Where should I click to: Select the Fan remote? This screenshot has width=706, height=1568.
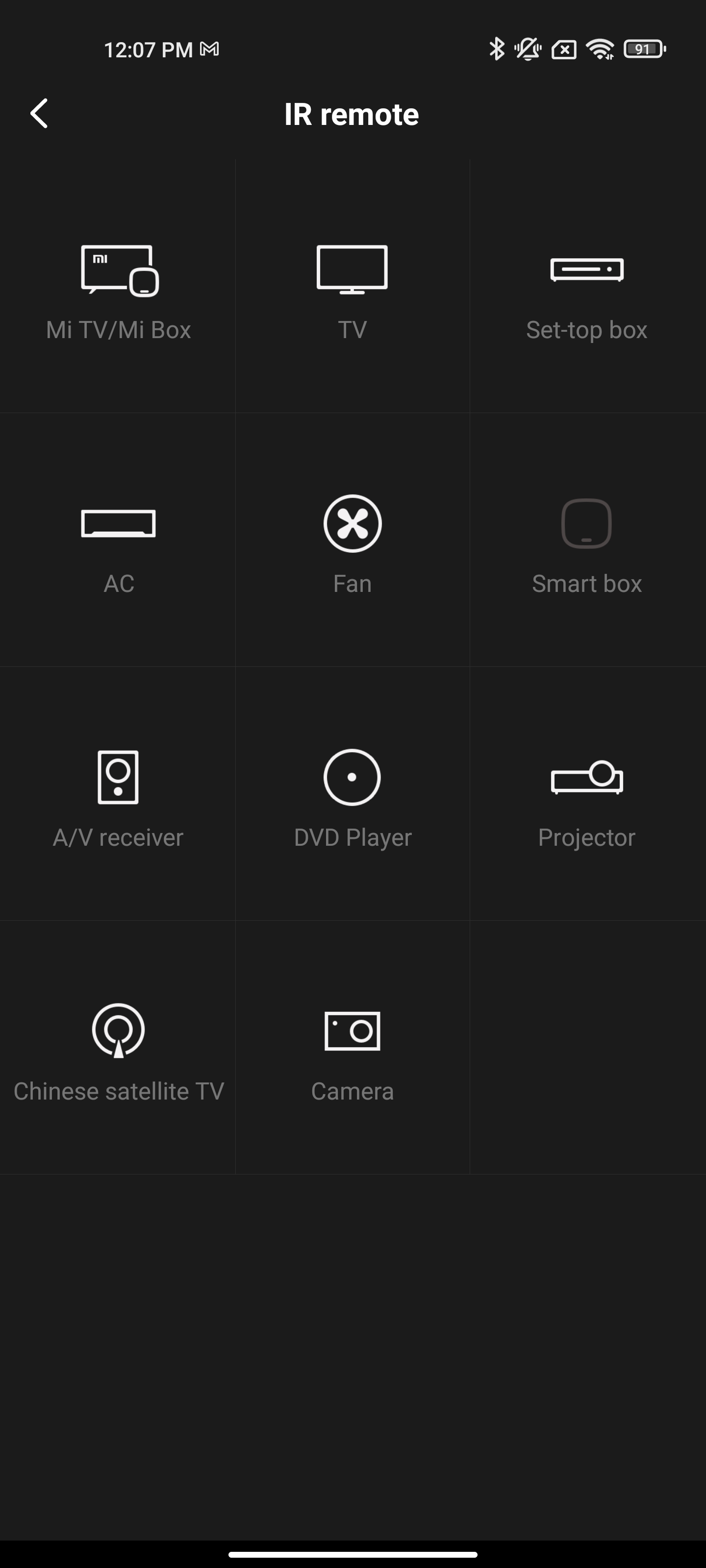pyautogui.click(x=352, y=543)
